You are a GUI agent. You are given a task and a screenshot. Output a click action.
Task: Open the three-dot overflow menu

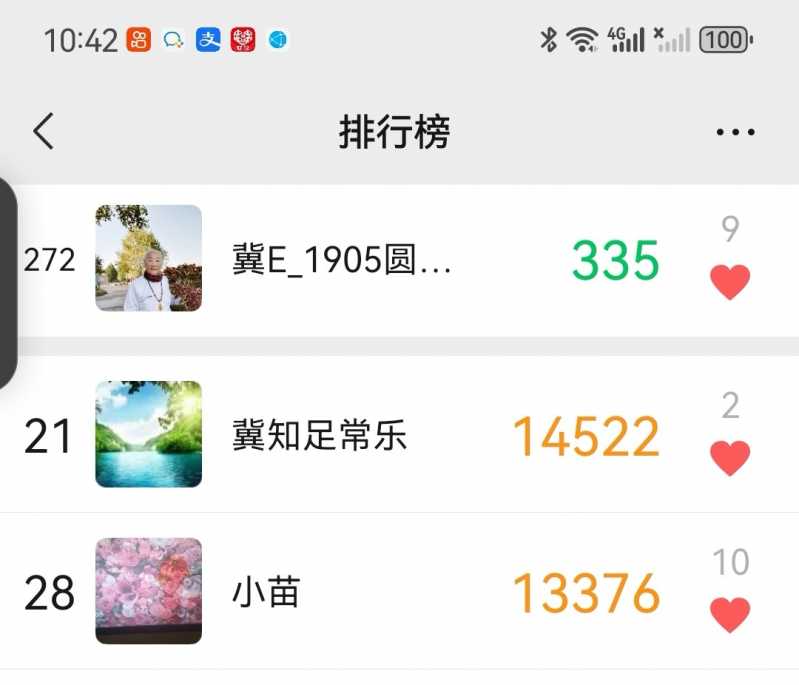pos(735,132)
